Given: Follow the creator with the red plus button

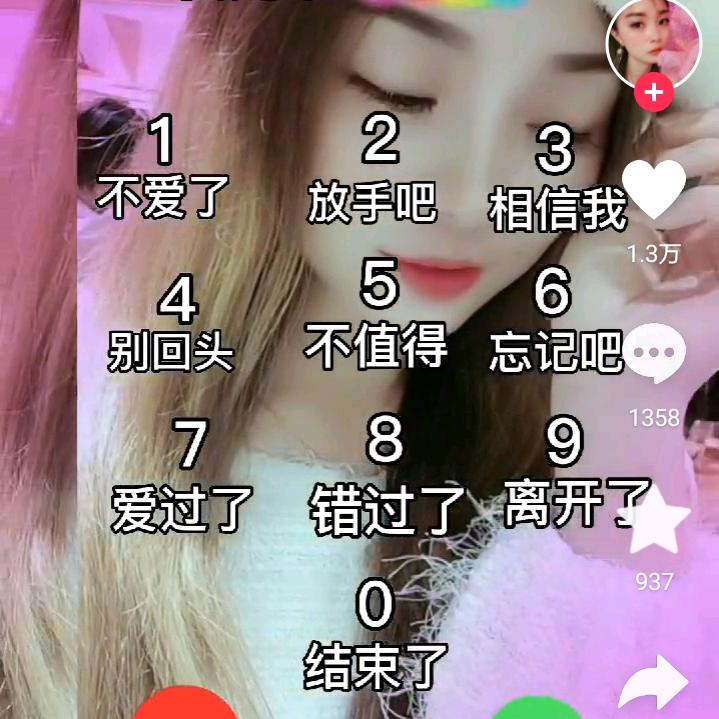Looking at the screenshot, I should (x=653, y=92).
